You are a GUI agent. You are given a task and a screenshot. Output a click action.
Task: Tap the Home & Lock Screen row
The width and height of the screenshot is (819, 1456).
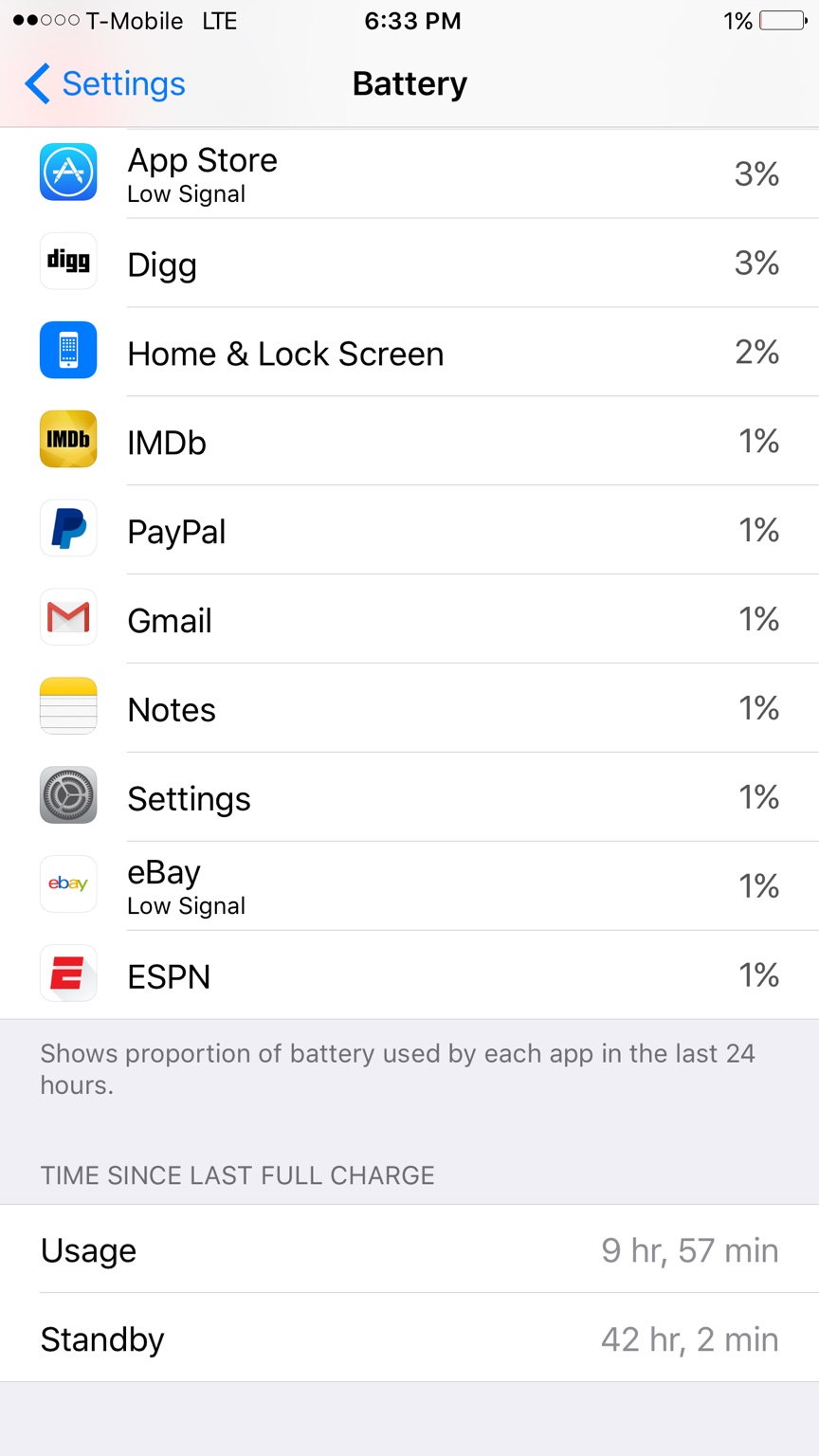click(409, 352)
